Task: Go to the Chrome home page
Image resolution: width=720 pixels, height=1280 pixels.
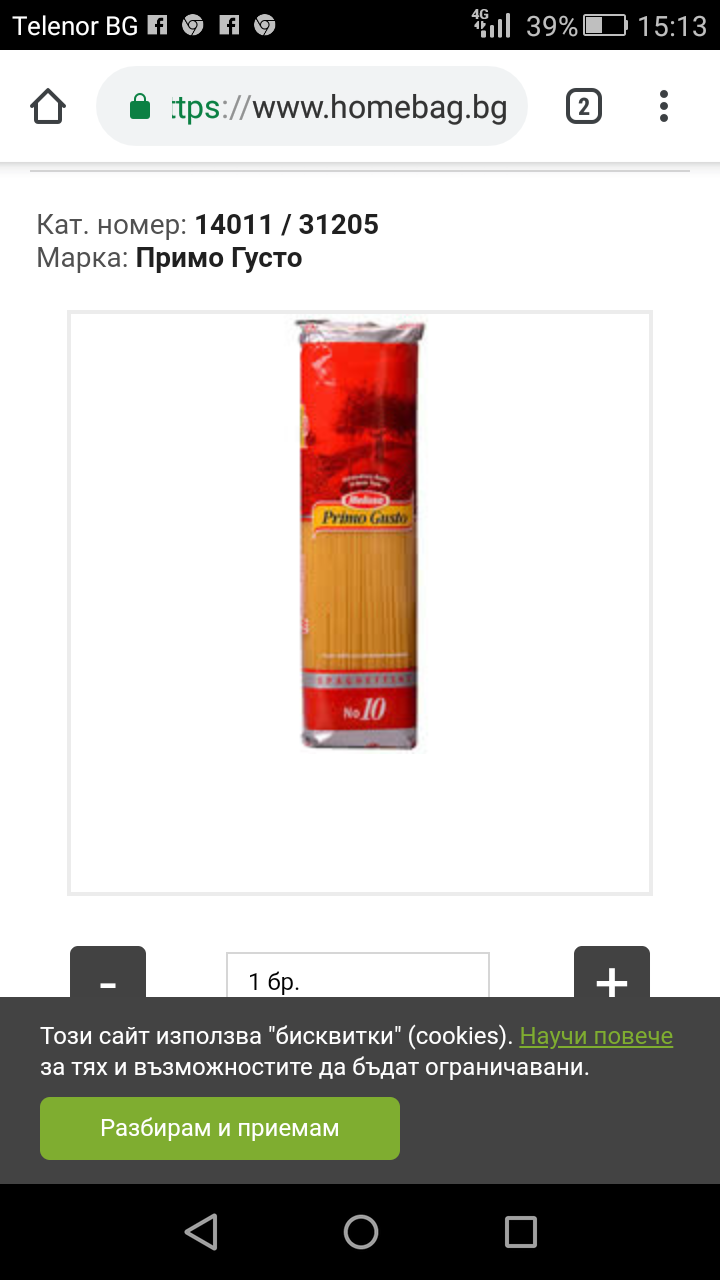Action: [48, 106]
